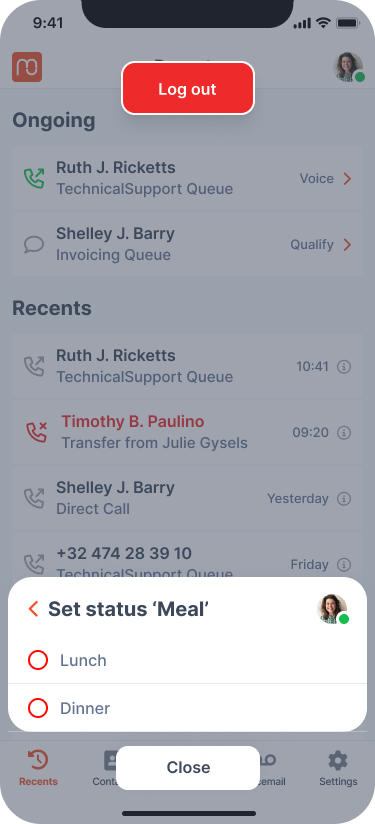This screenshot has height=824, width=375.
Task: Switch to the Recents tab
Action: click(x=38, y=768)
